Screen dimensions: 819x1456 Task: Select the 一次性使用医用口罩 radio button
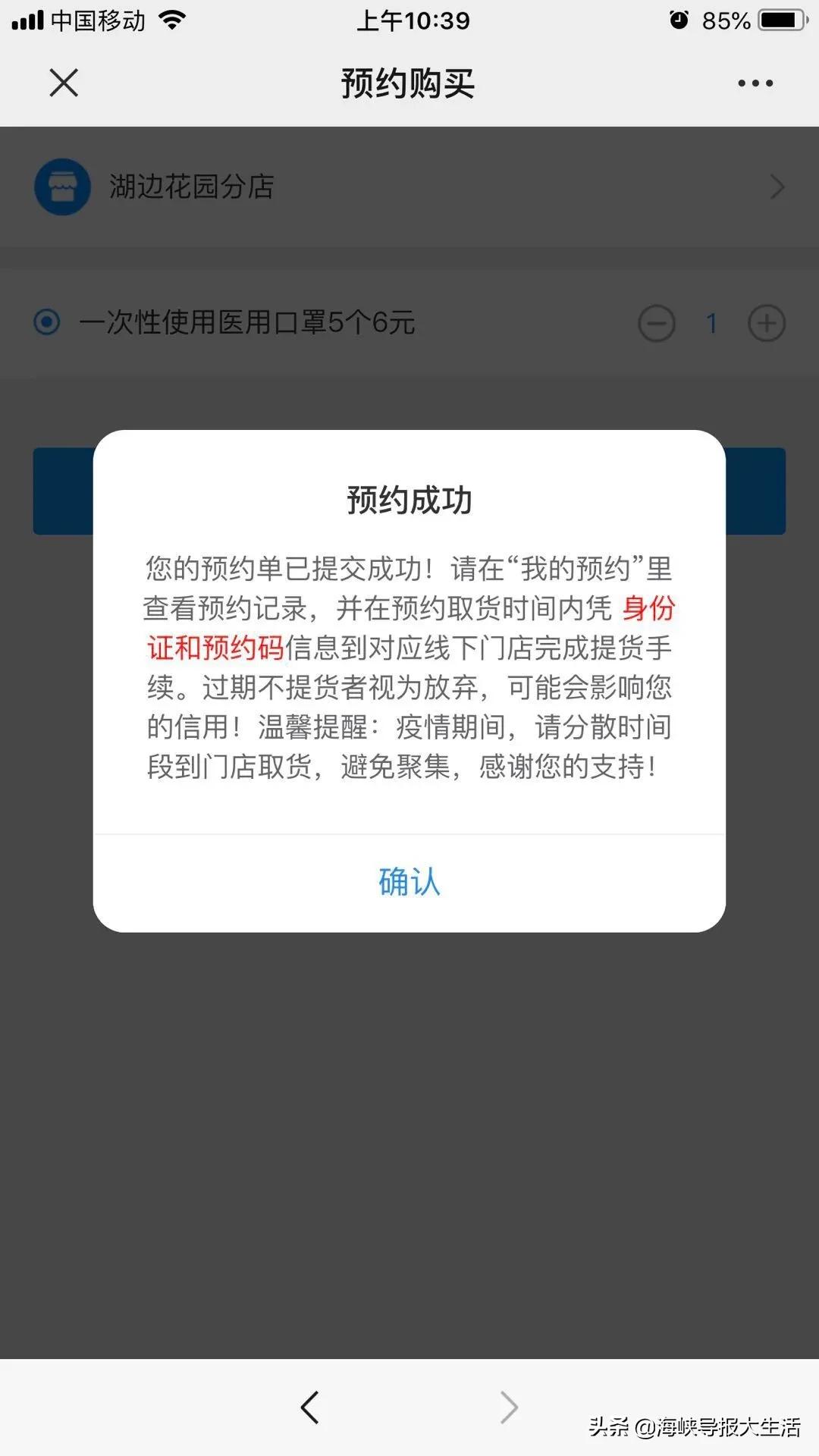pyautogui.click(x=47, y=323)
